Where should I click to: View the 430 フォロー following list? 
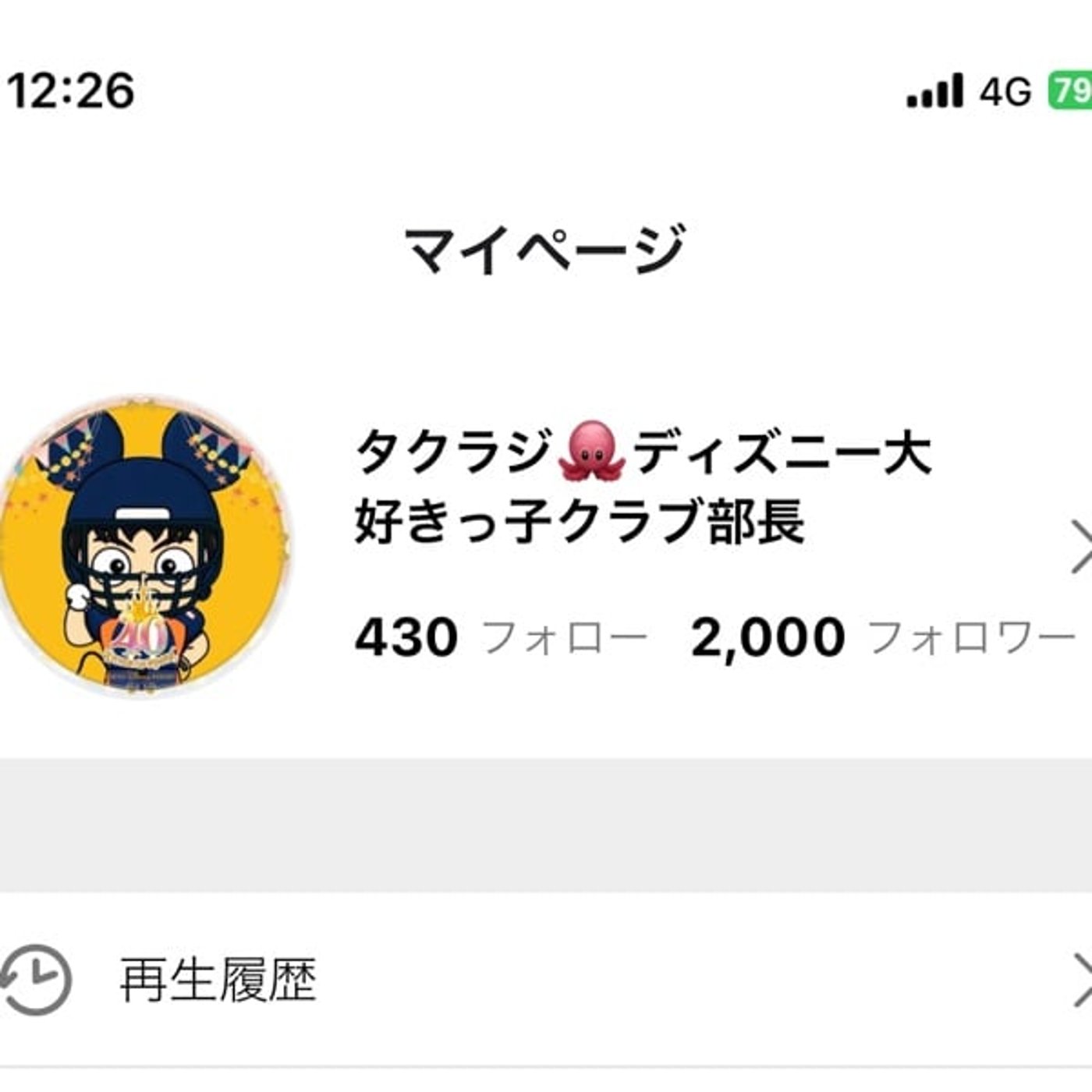501,637
